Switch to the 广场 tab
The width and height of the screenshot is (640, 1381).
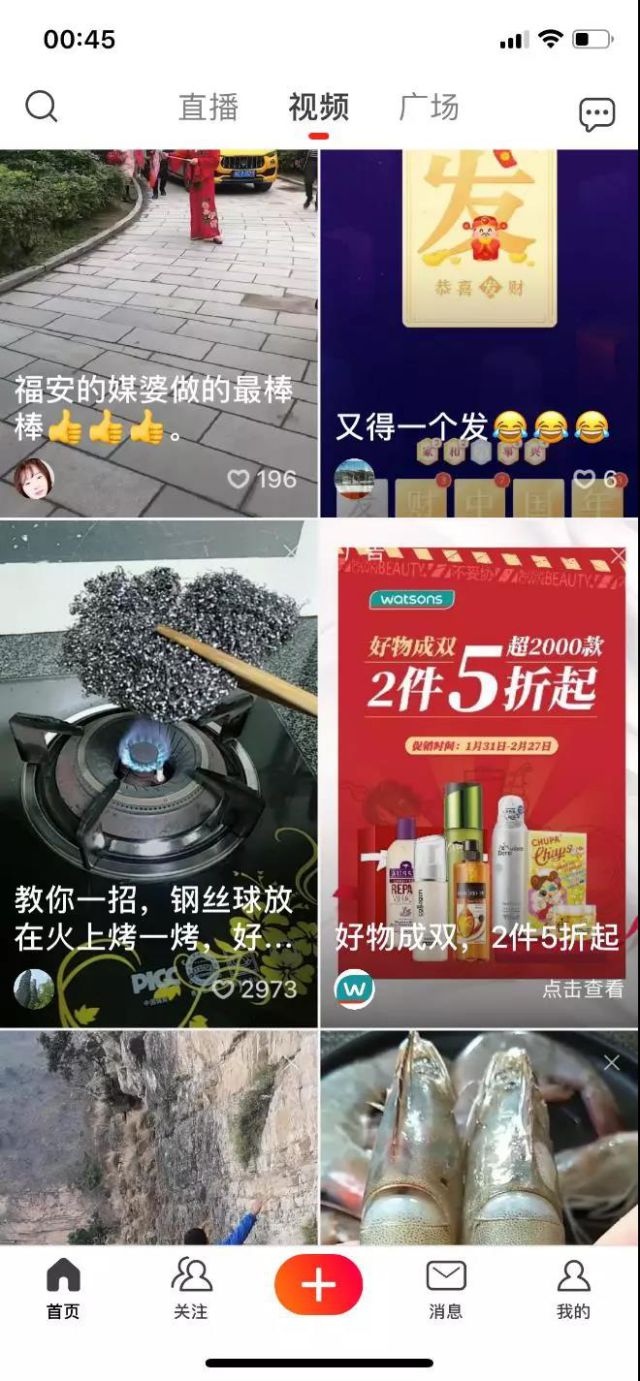point(428,107)
